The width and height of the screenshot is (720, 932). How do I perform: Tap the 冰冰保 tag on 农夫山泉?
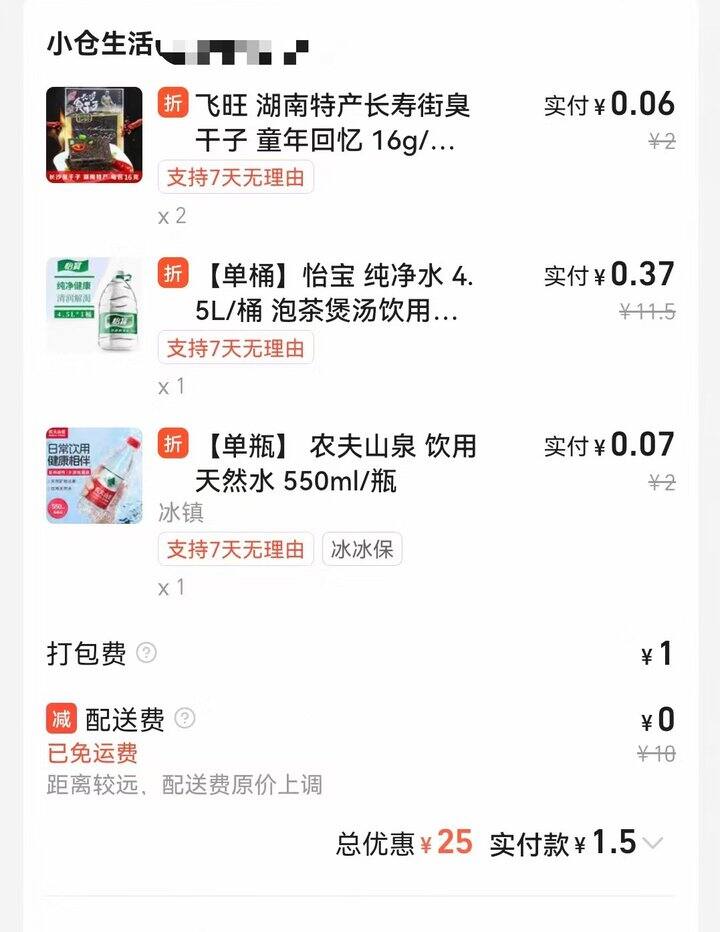pyautogui.click(x=362, y=549)
